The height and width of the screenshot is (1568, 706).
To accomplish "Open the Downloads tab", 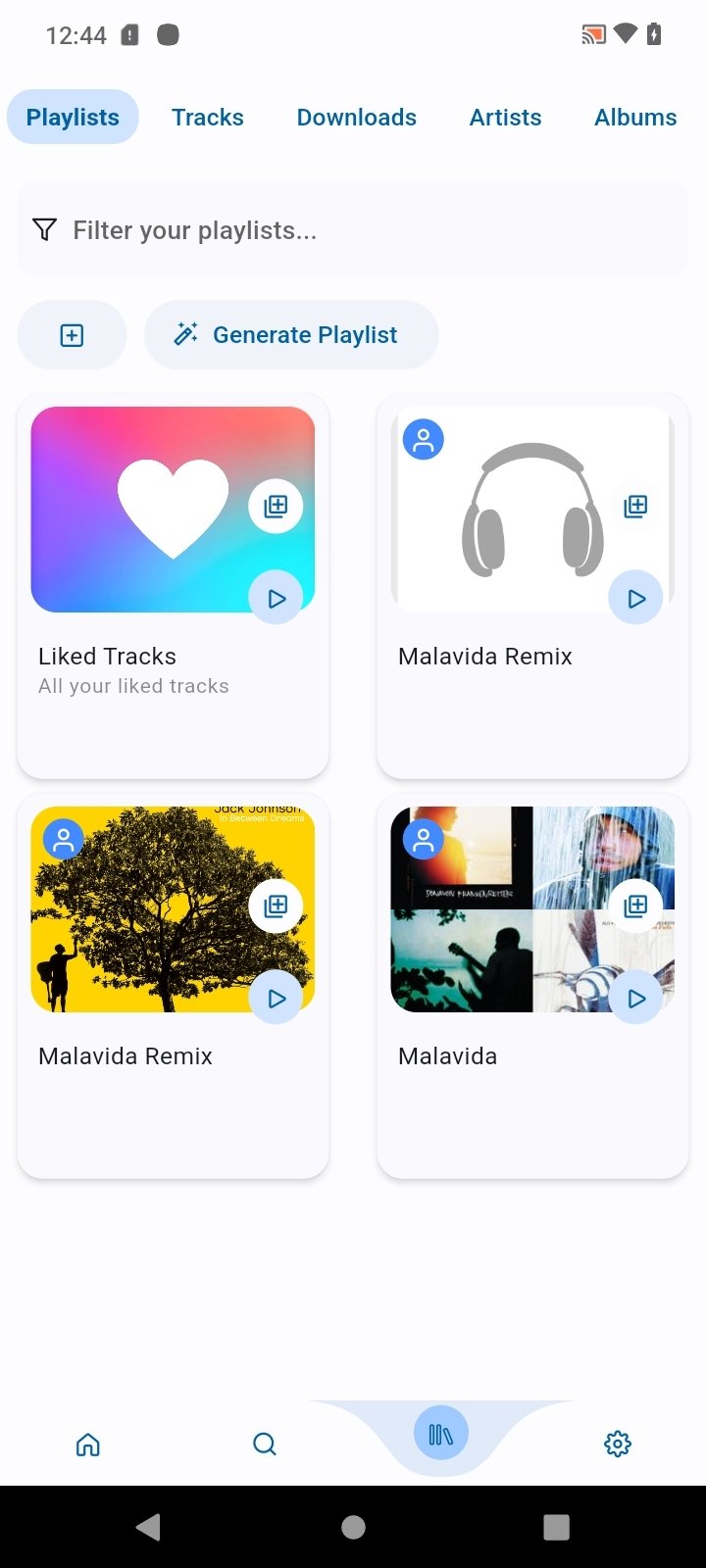I will click(356, 117).
